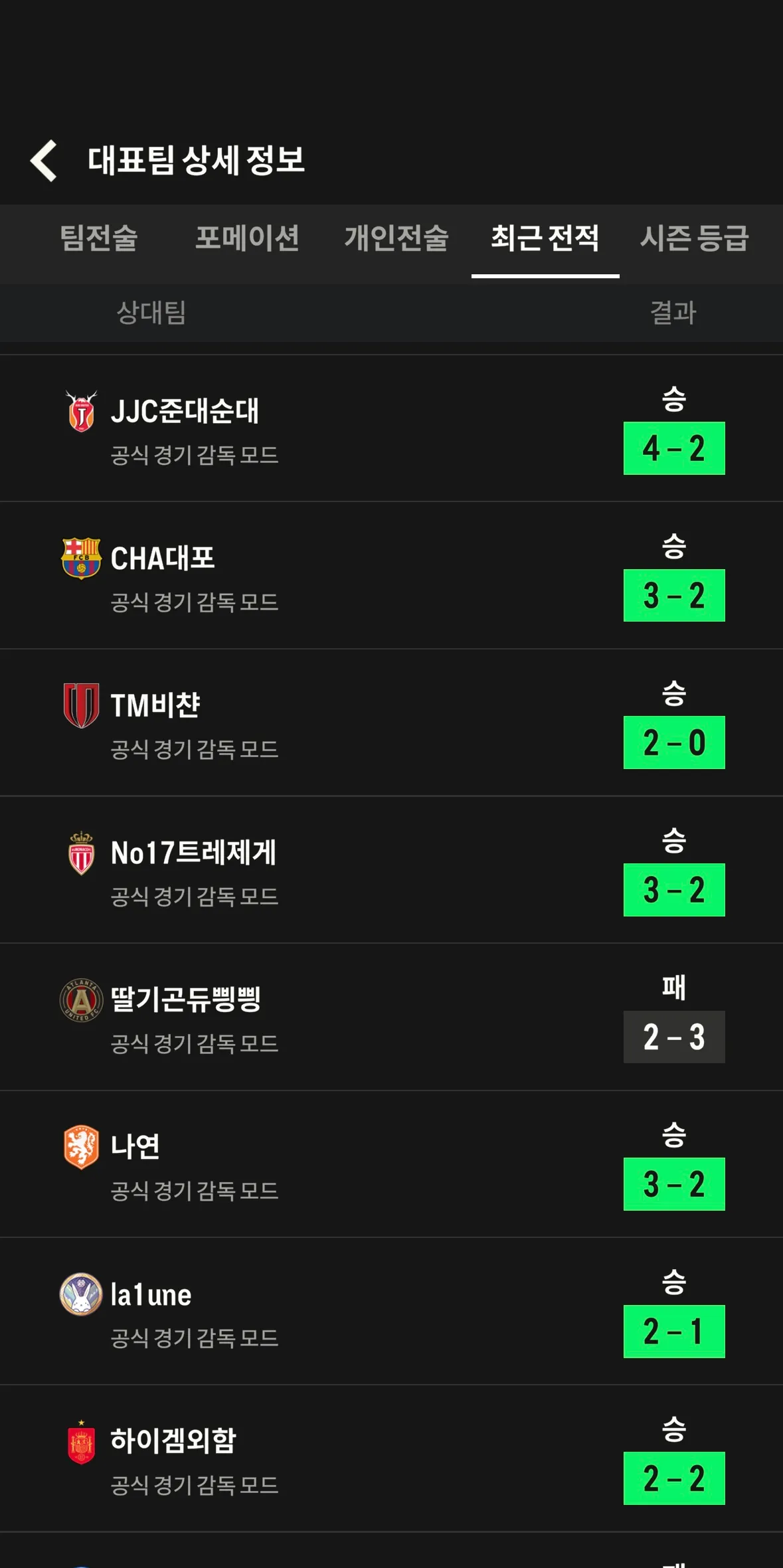Switch to the 팀전술 tab
This screenshot has width=783, height=1568.
pyautogui.click(x=99, y=238)
